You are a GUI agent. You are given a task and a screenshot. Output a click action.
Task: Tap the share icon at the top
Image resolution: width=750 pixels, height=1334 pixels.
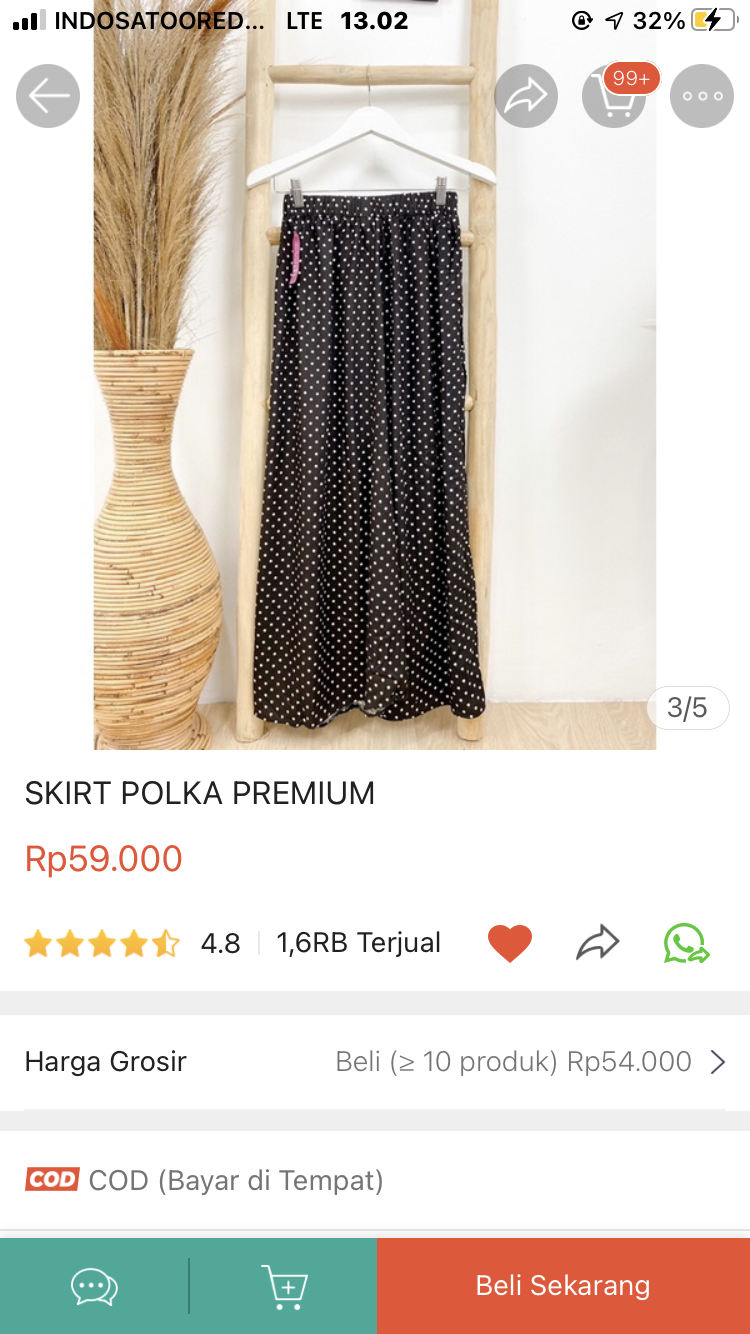pos(525,95)
